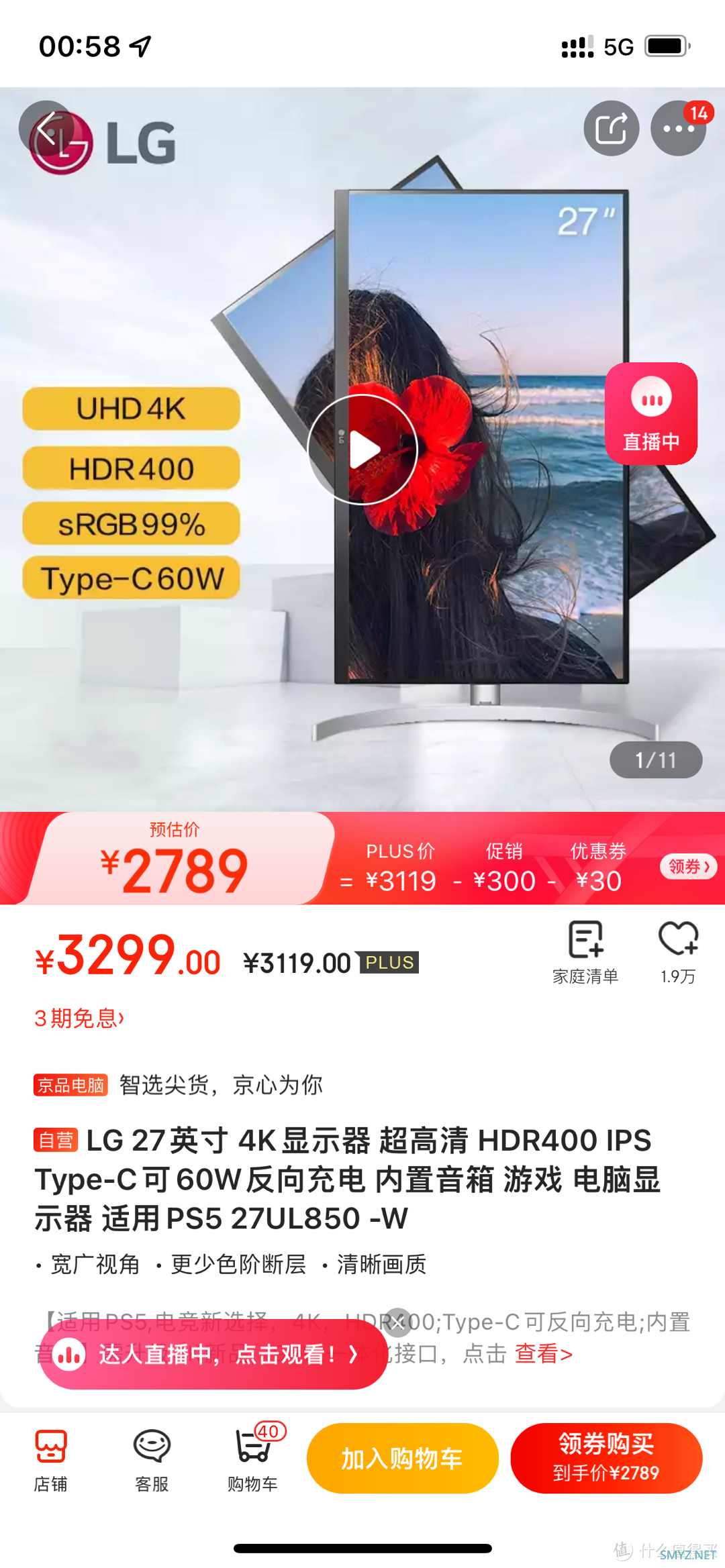Tap 领券购买 to buy with coupon
Image resolution: width=725 pixels, height=1568 pixels.
[606, 1459]
